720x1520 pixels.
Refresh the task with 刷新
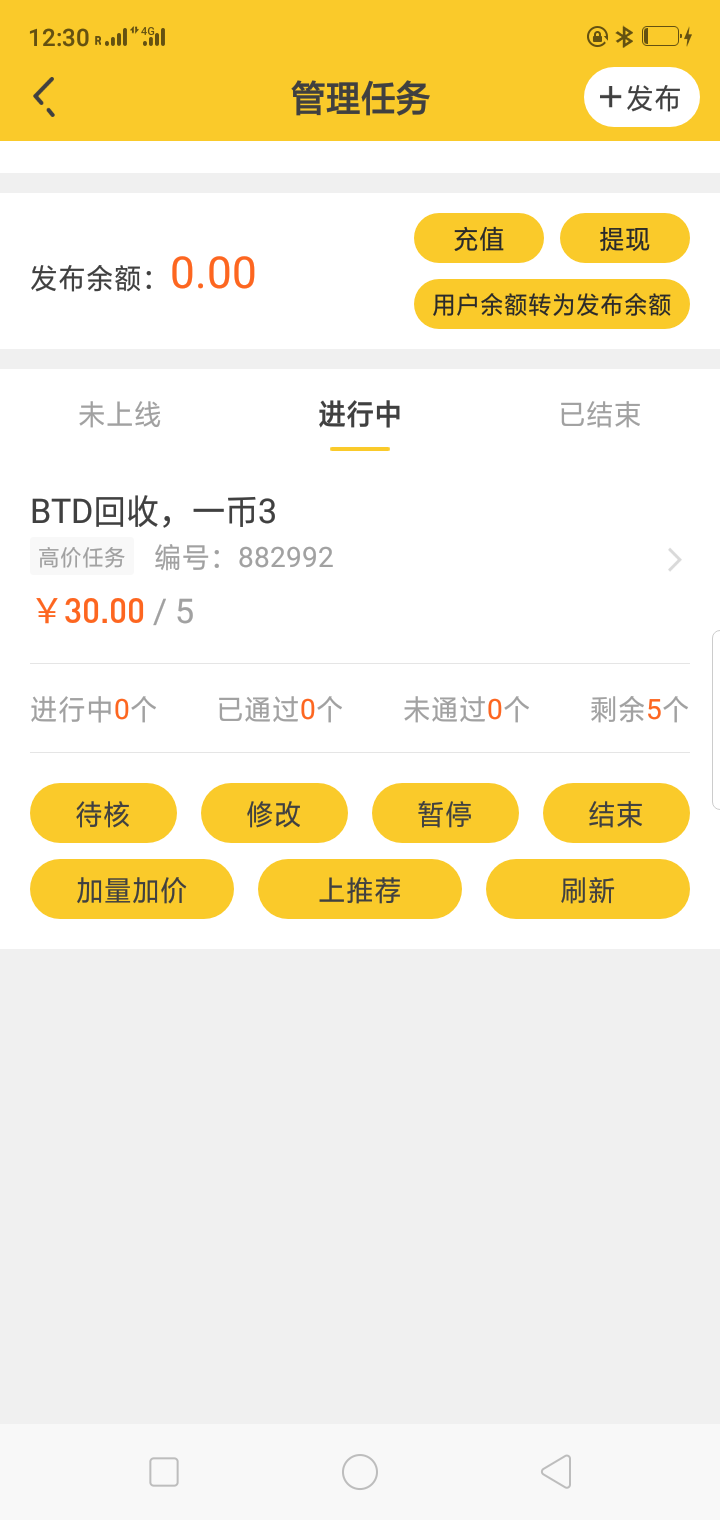pos(588,889)
